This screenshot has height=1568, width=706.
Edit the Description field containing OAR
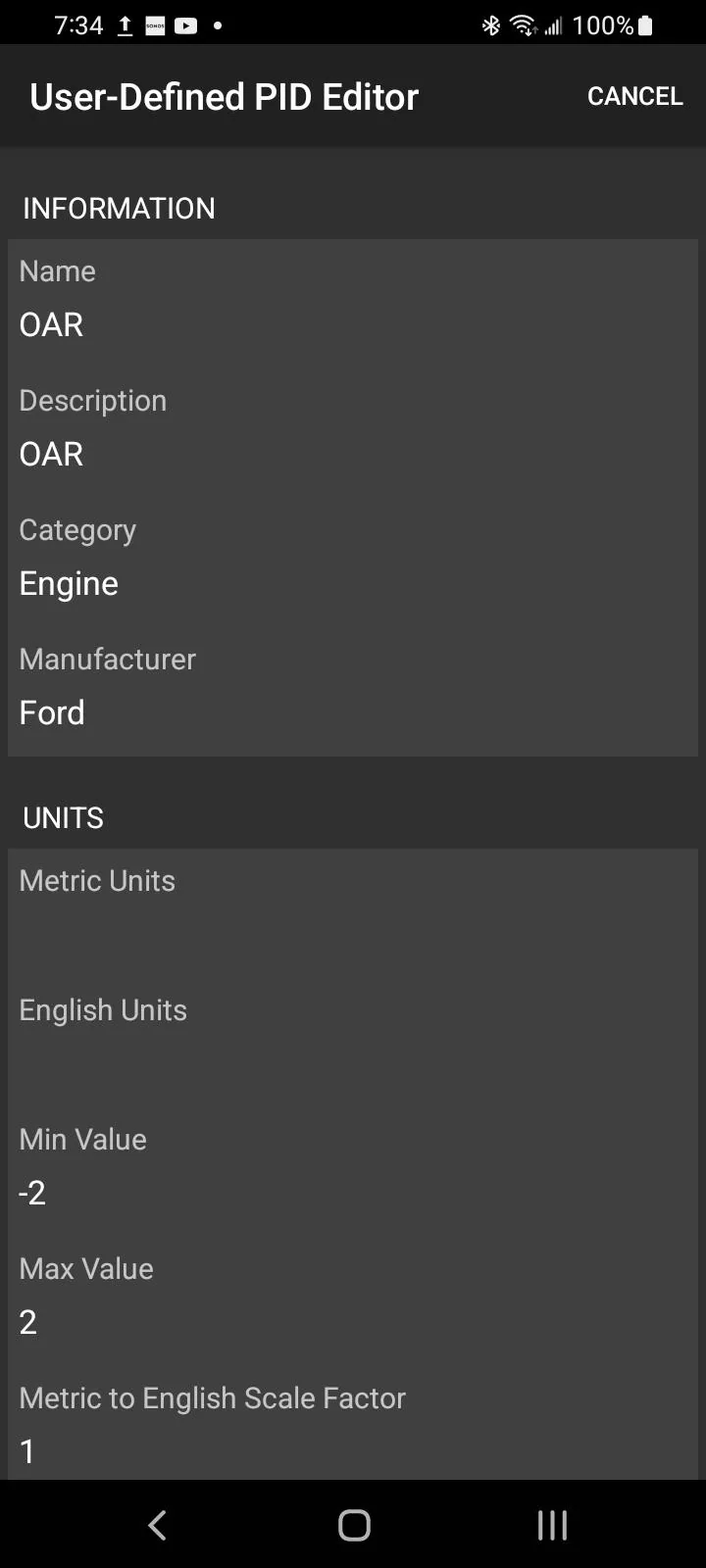click(353, 428)
